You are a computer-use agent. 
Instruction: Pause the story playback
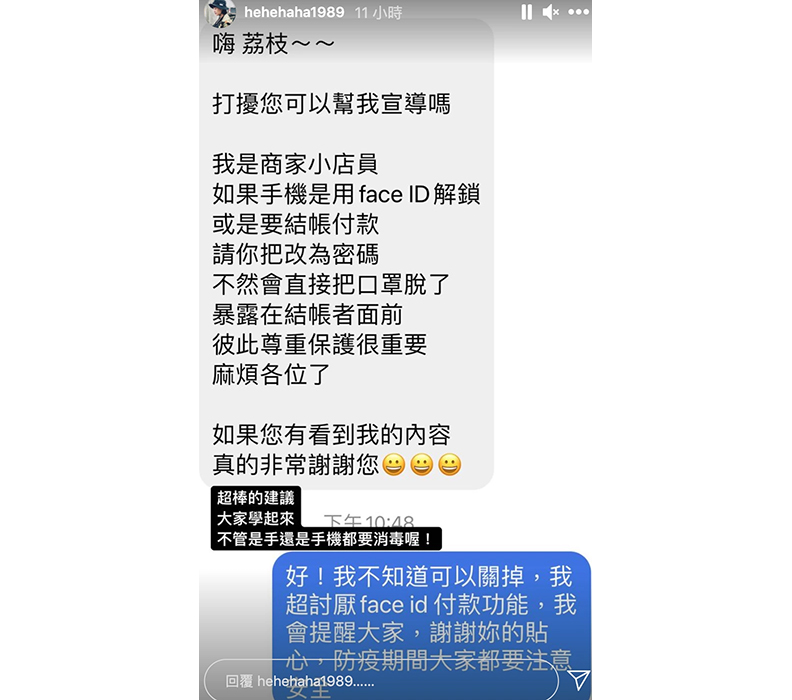pyautogui.click(x=526, y=12)
